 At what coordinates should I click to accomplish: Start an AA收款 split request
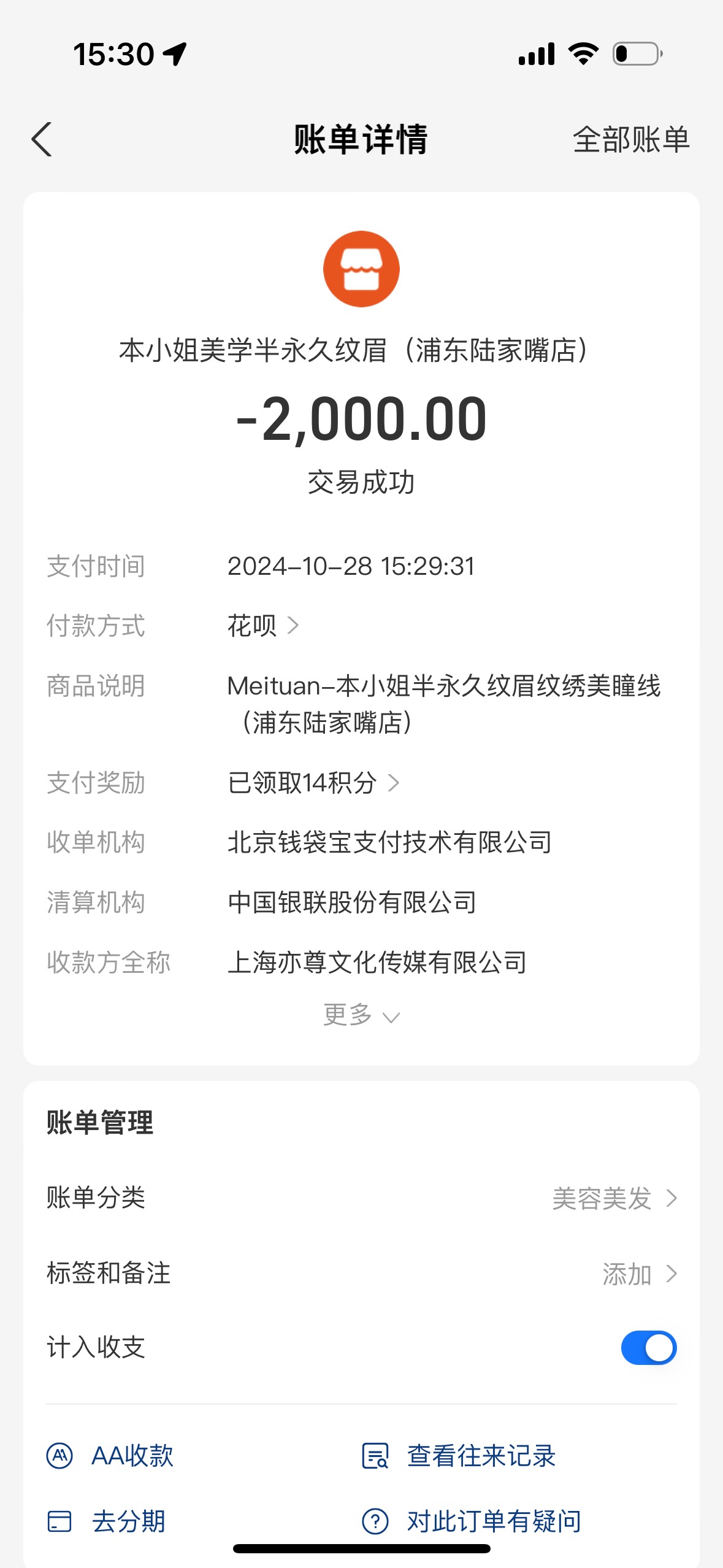tap(110, 1456)
